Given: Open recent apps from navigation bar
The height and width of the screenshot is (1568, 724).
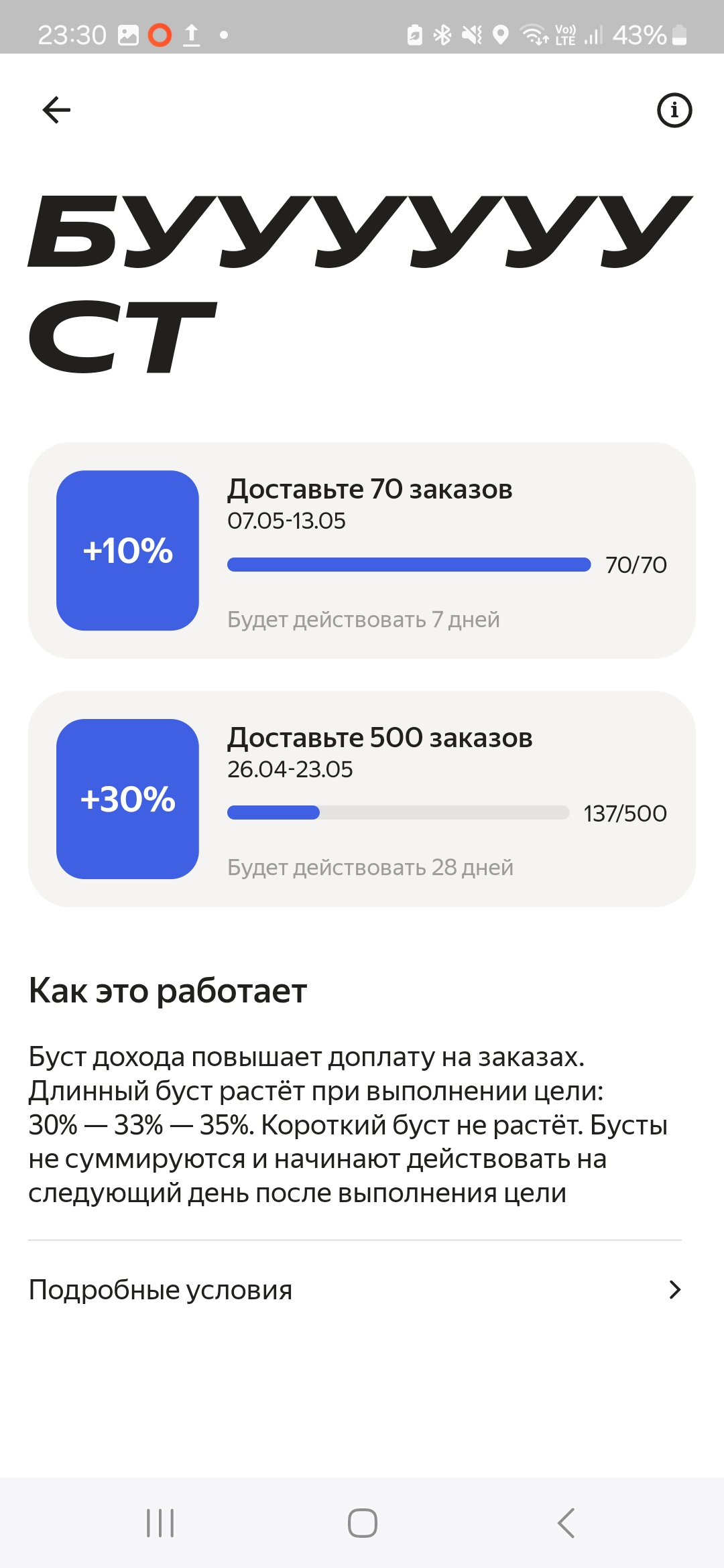Looking at the screenshot, I should tap(160, 1523).
